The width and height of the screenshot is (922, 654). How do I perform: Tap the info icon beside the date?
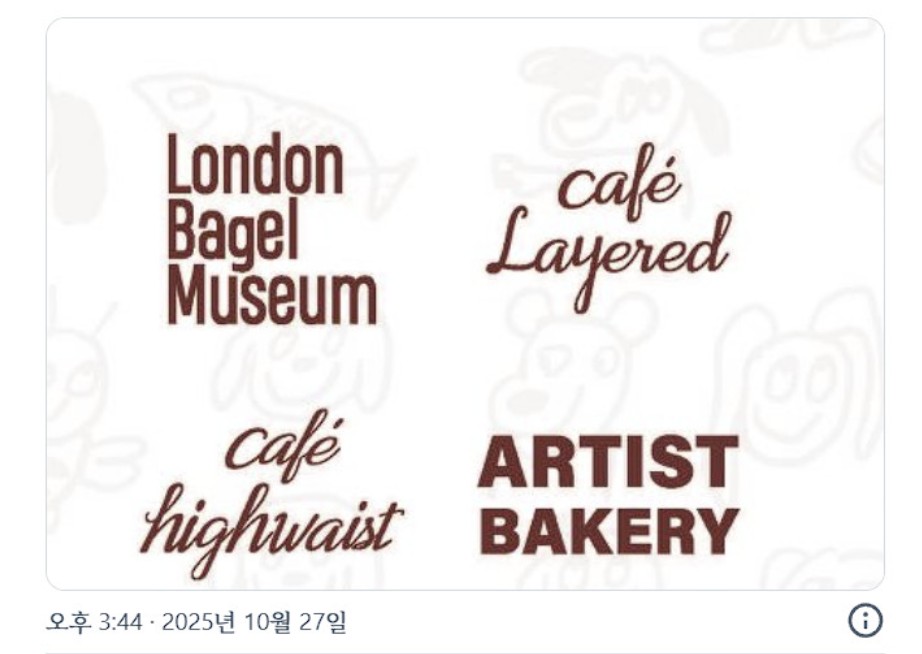click(865, 622)
